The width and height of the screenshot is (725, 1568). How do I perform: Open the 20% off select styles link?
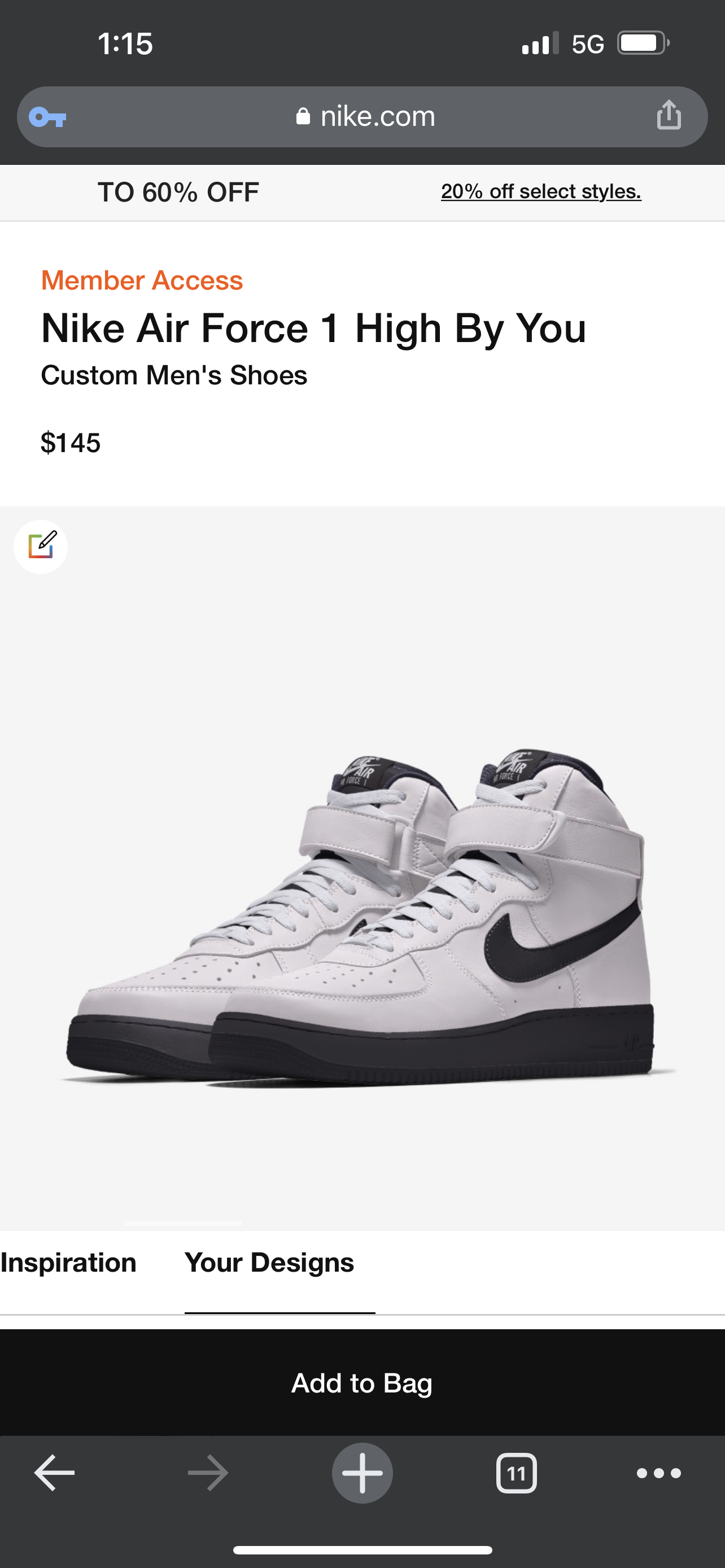[540, 191]
